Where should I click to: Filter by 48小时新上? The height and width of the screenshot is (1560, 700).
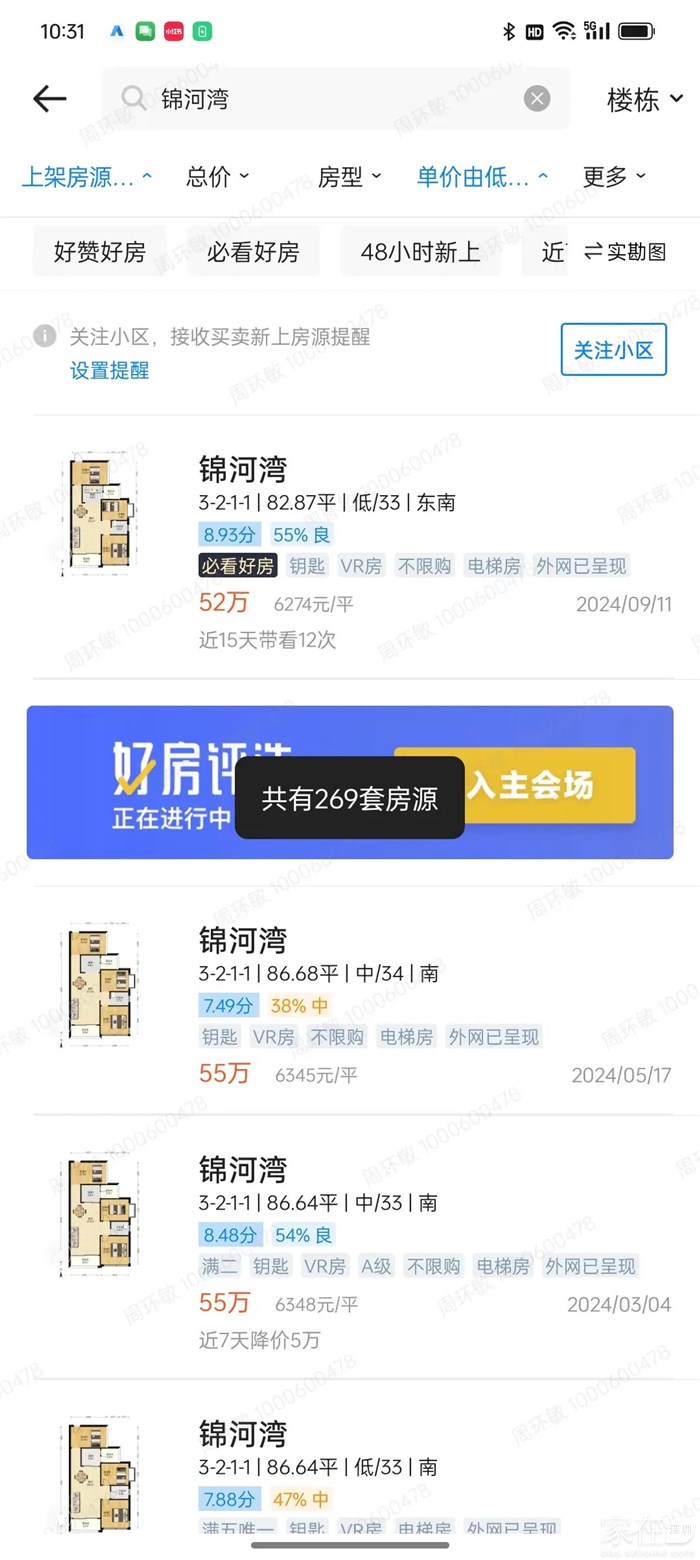tap(420, 252)
